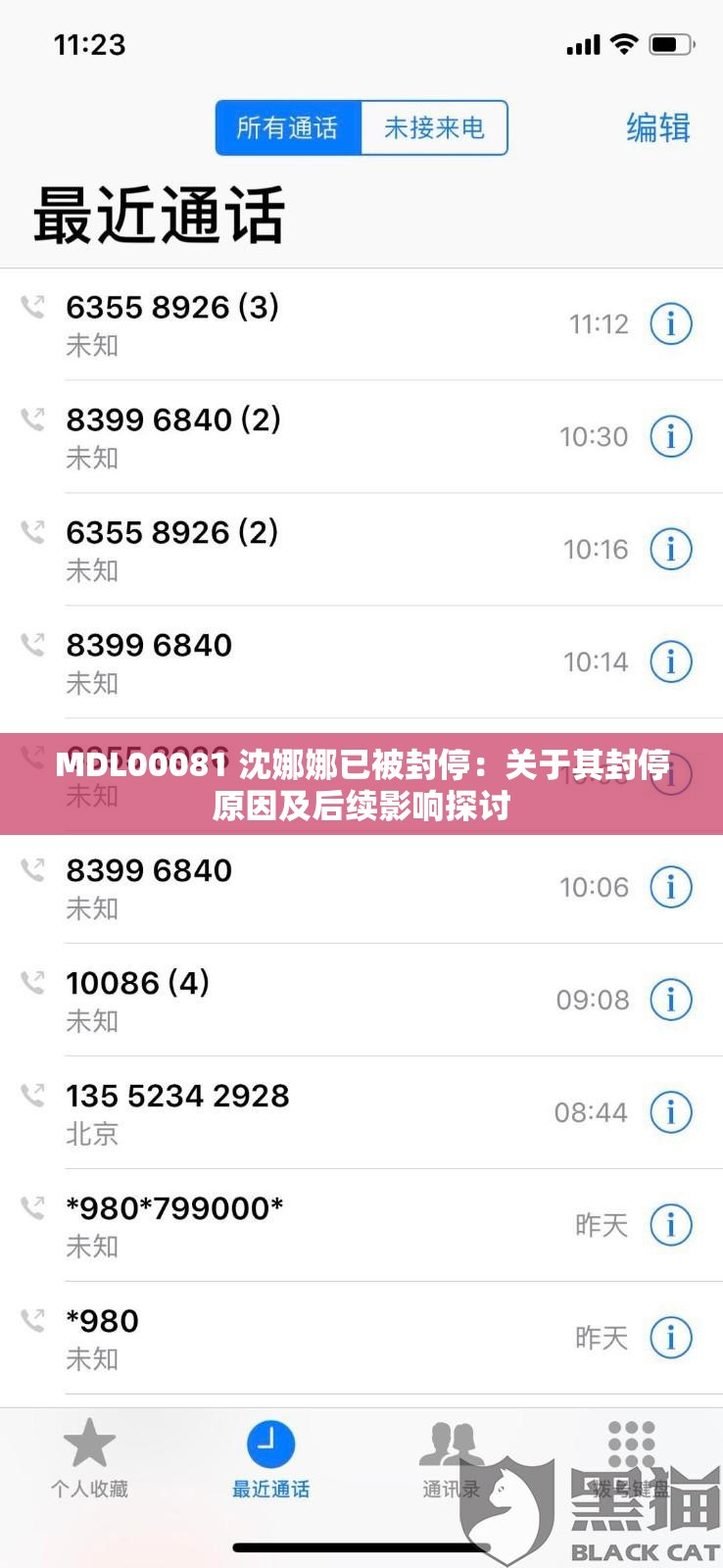Tap the info icon beside 10086 (4)
The width and height of the screenshot is (723, 1568).
670,1000
